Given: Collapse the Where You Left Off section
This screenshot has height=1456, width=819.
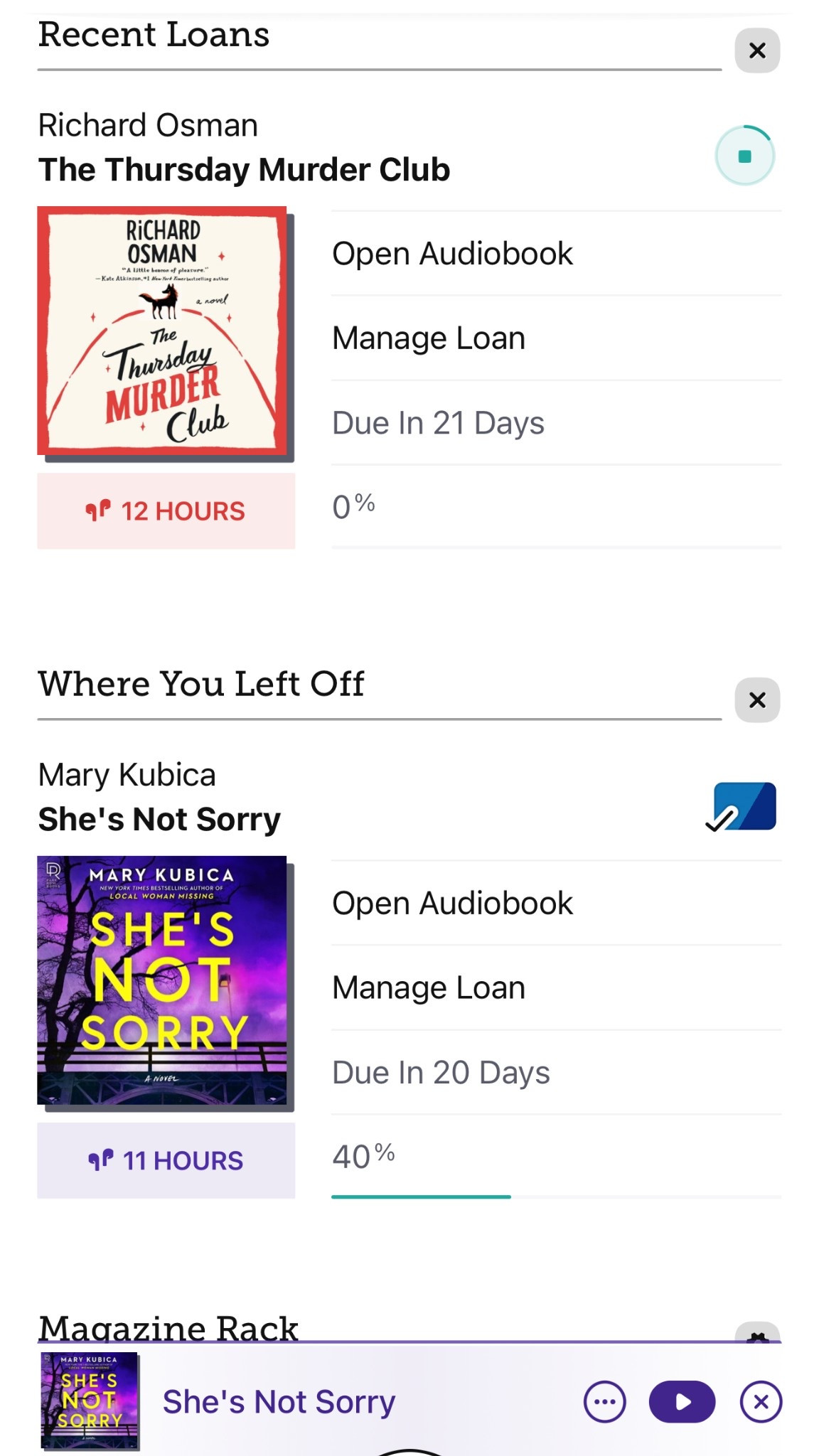Looking at the screenshot, I should [756, 701].
